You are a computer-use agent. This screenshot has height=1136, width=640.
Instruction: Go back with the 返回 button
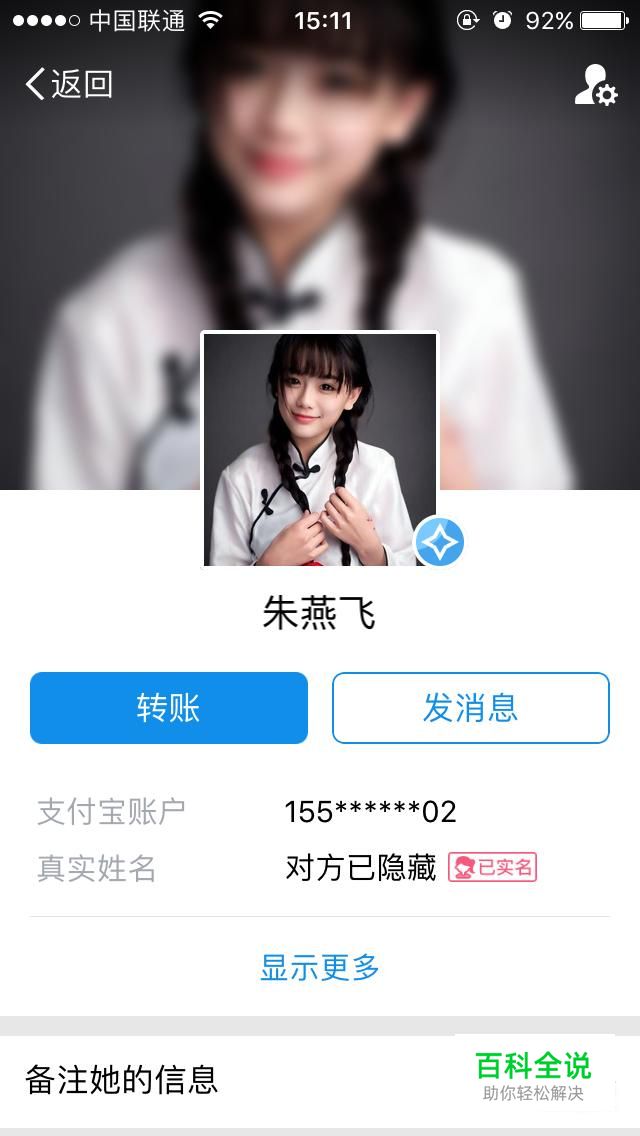click(68, 84)
